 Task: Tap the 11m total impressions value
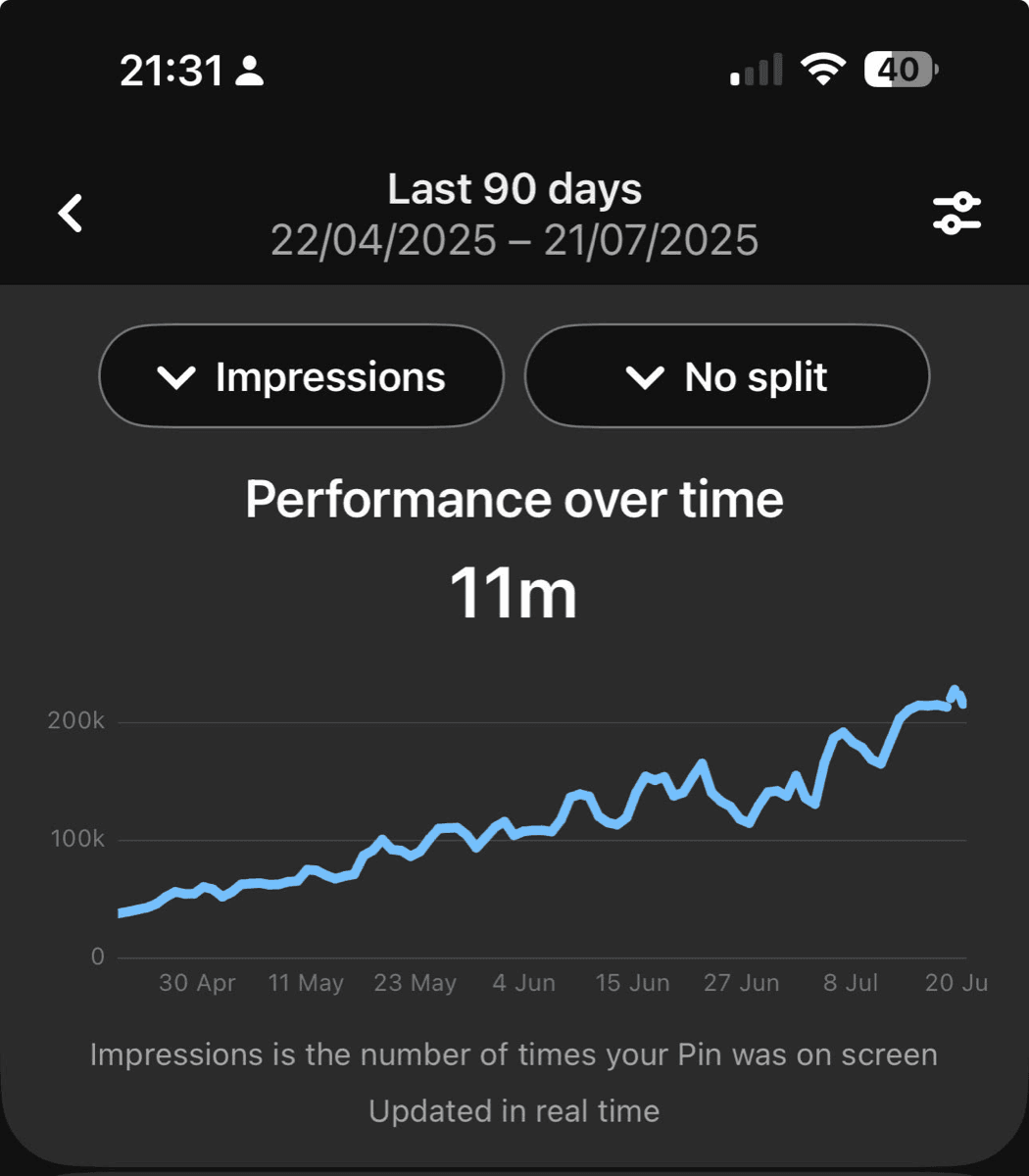pos(514,590)
